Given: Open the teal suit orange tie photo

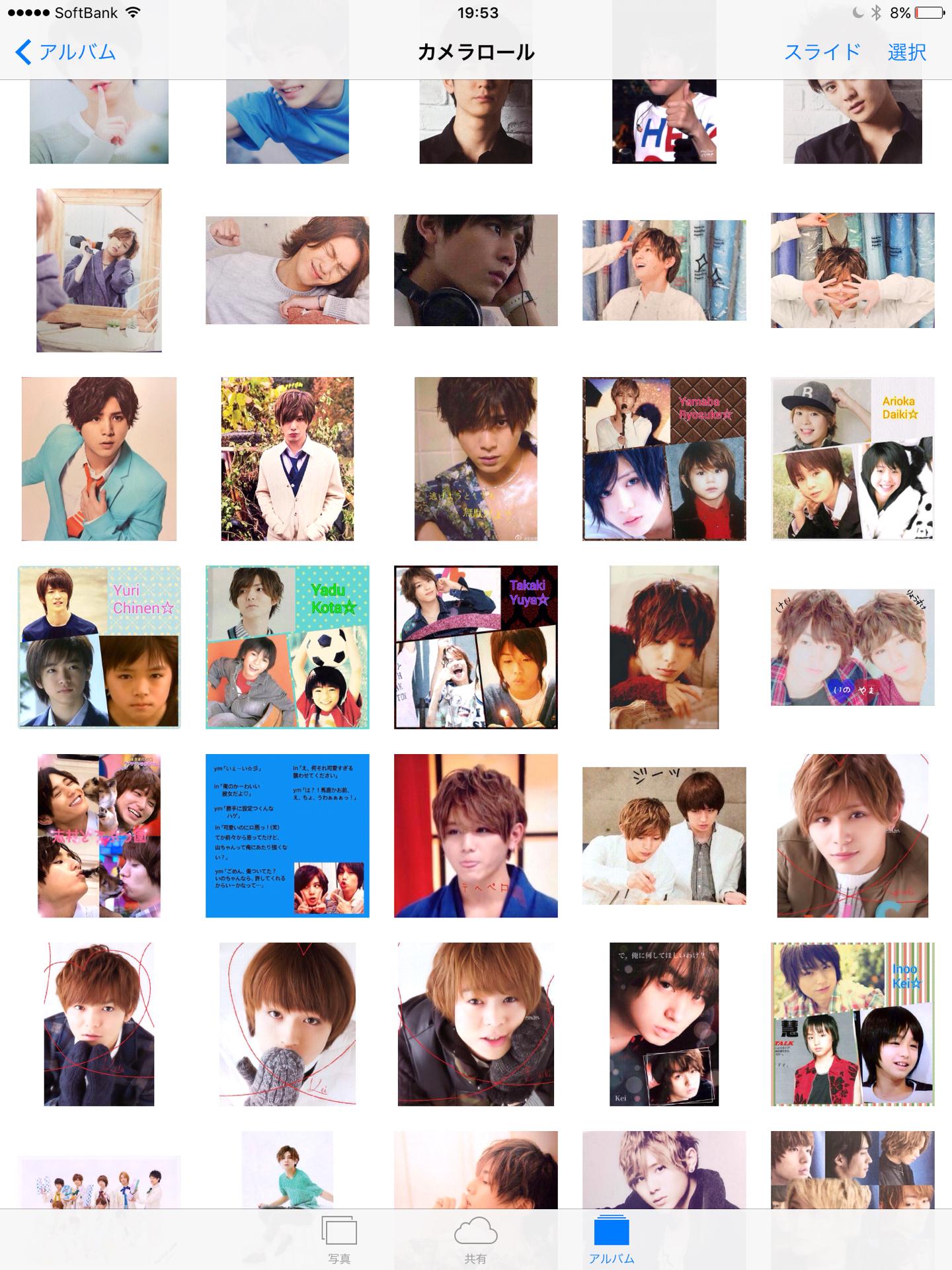Looking at the screenshot, I should pos(99,459).
